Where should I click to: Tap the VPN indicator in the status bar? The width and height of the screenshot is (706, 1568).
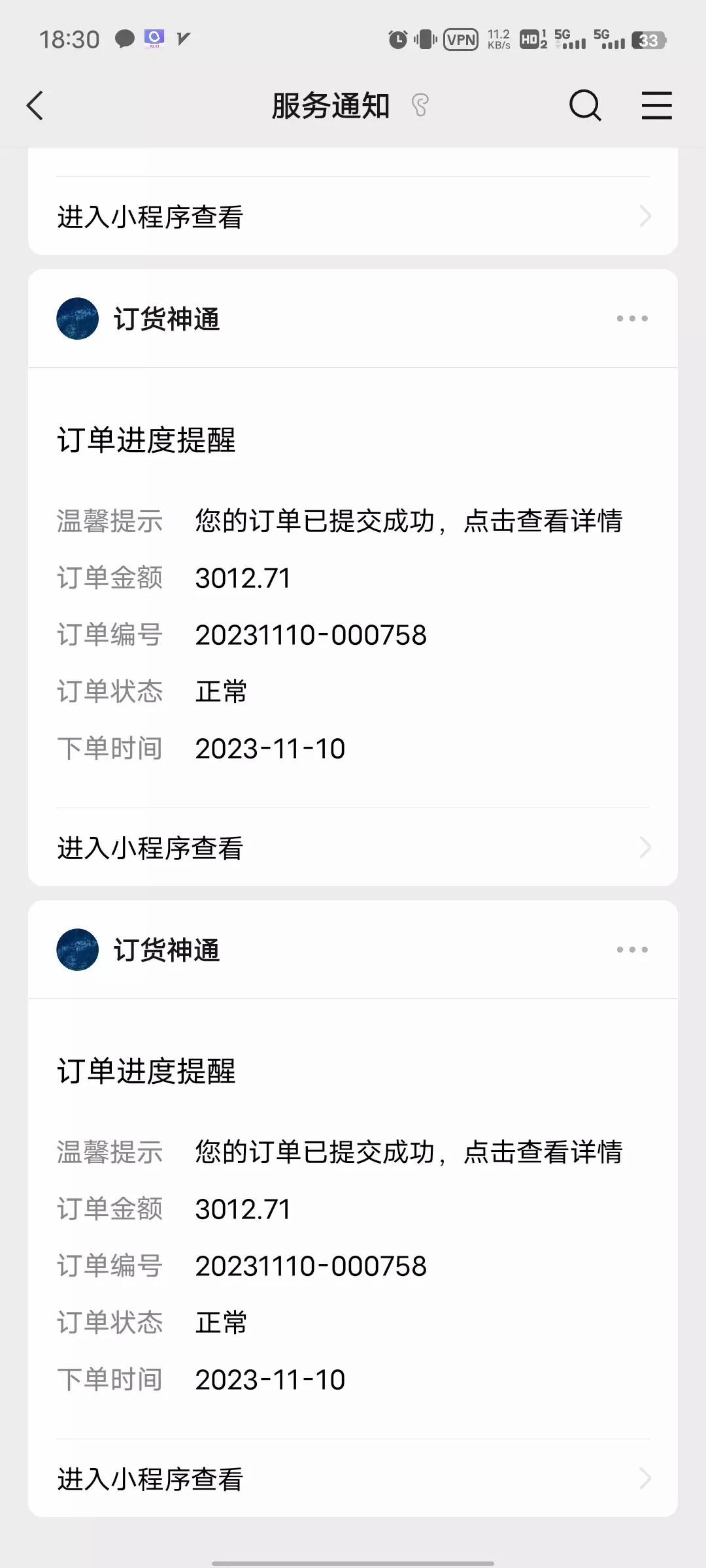tap(461, 41)
